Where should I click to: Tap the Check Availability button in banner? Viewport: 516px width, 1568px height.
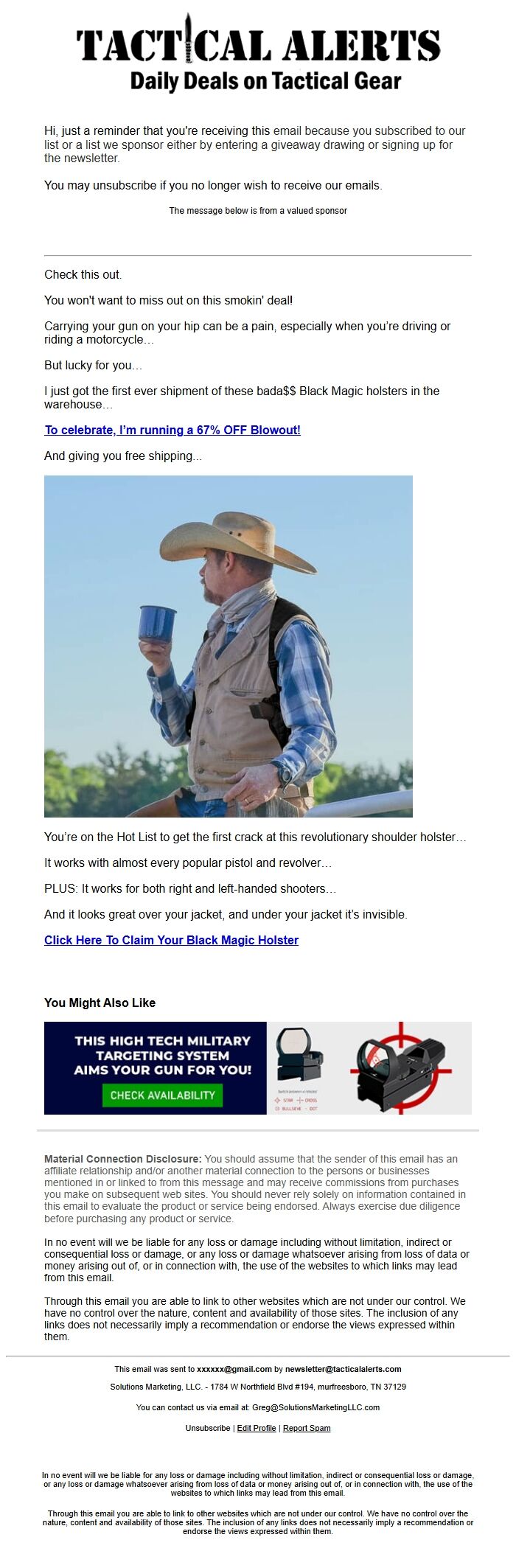(x=162, y=1095)
